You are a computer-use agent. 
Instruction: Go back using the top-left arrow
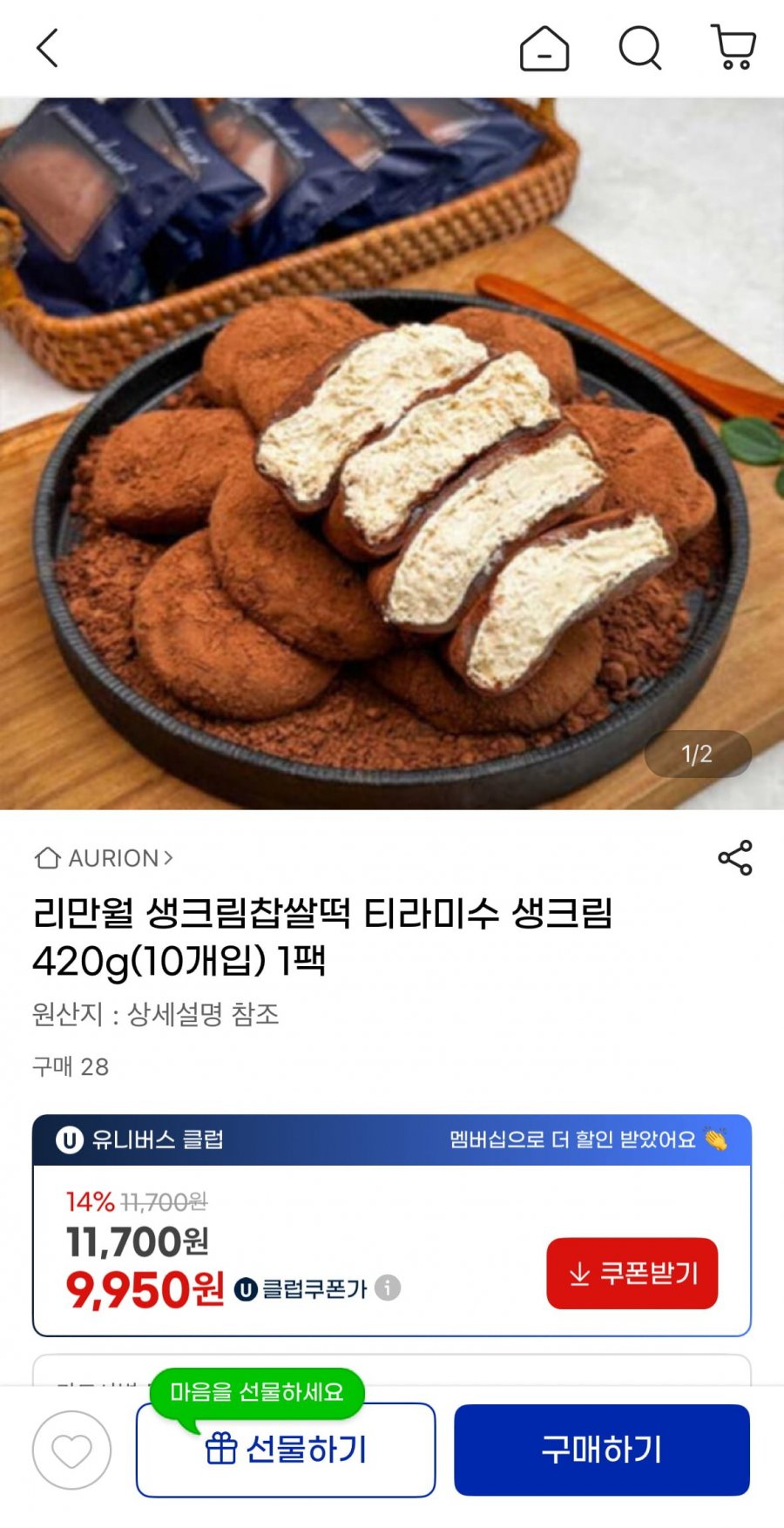point(47,48)
